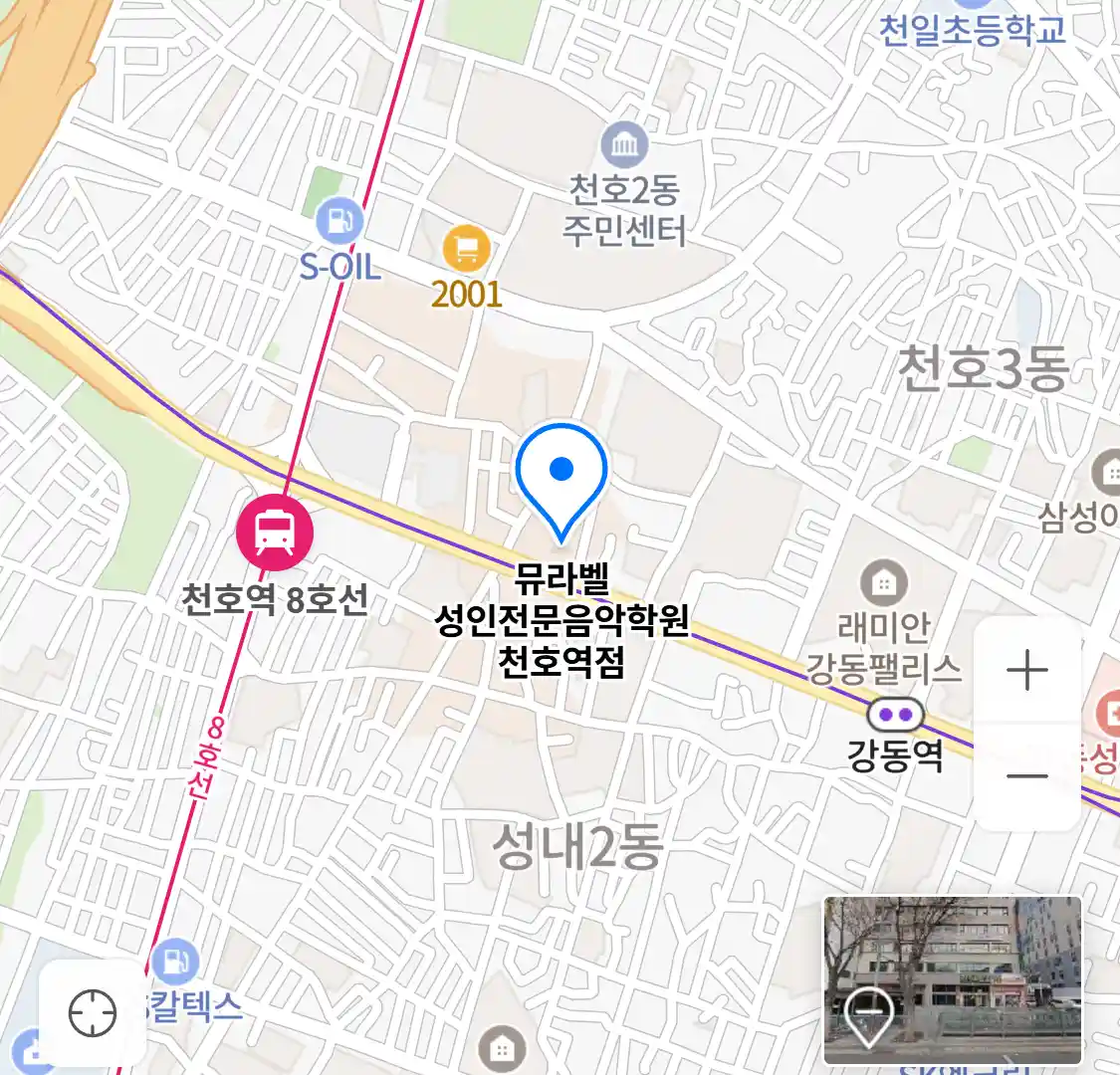Open the 강동역 station marker
The height and width of the screenshot is (1075, 1120).
pos(895,715)
